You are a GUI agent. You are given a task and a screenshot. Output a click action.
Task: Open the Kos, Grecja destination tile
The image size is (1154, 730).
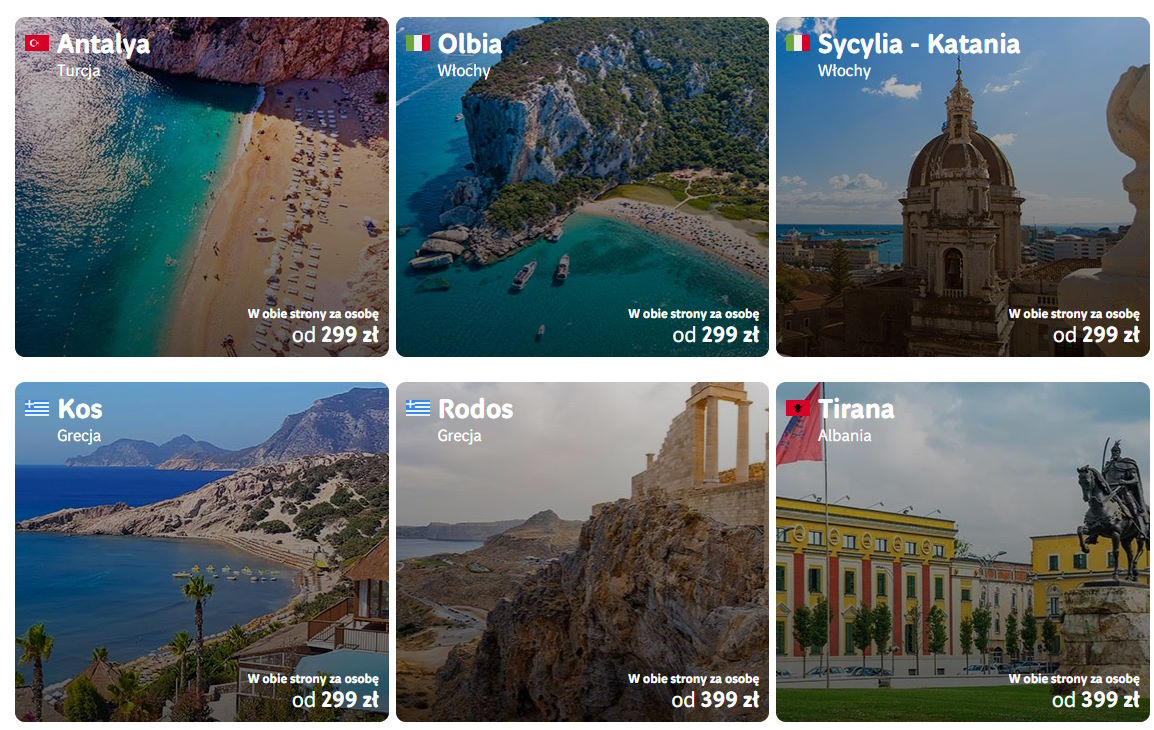click(201, 552)
